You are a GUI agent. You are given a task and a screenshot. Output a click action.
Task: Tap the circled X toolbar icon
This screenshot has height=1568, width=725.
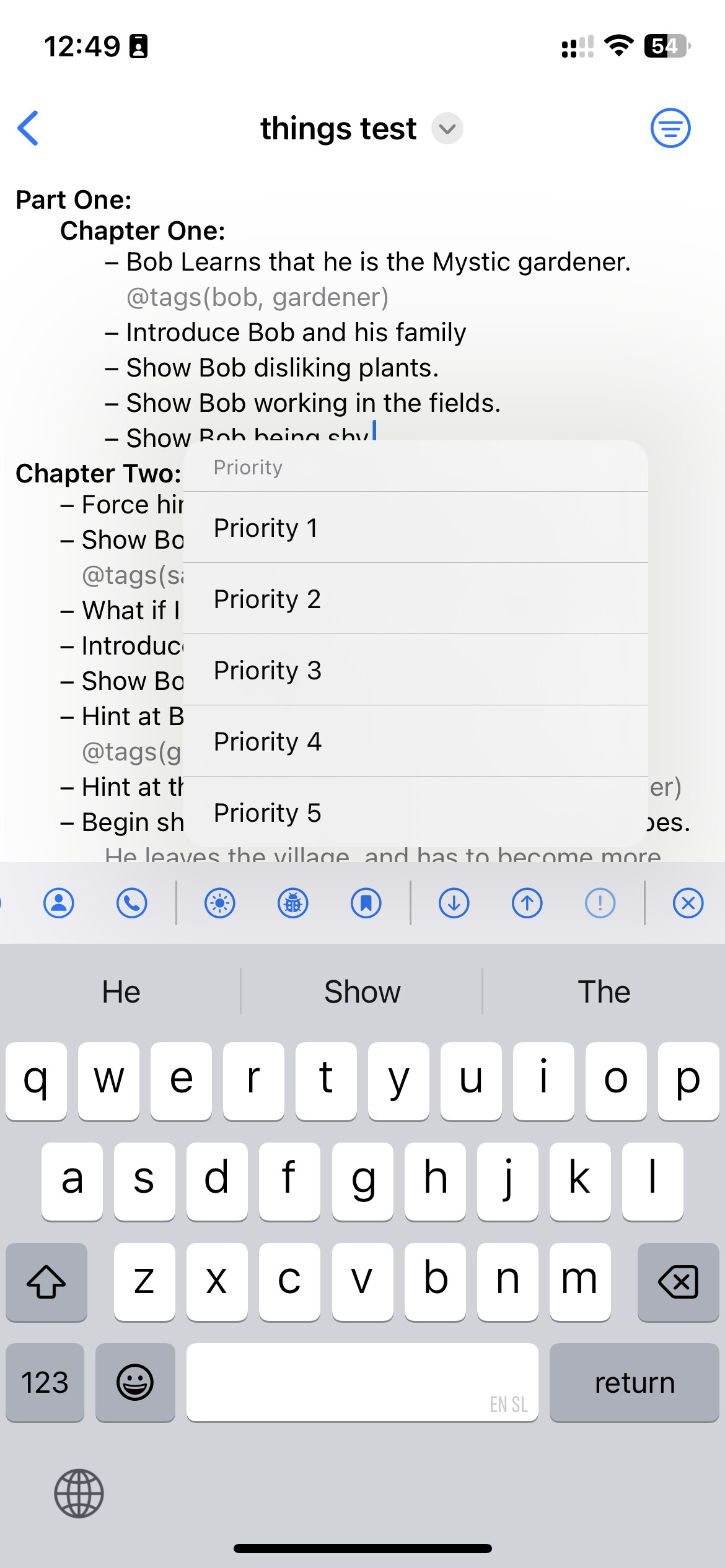(x=688, y=903)
